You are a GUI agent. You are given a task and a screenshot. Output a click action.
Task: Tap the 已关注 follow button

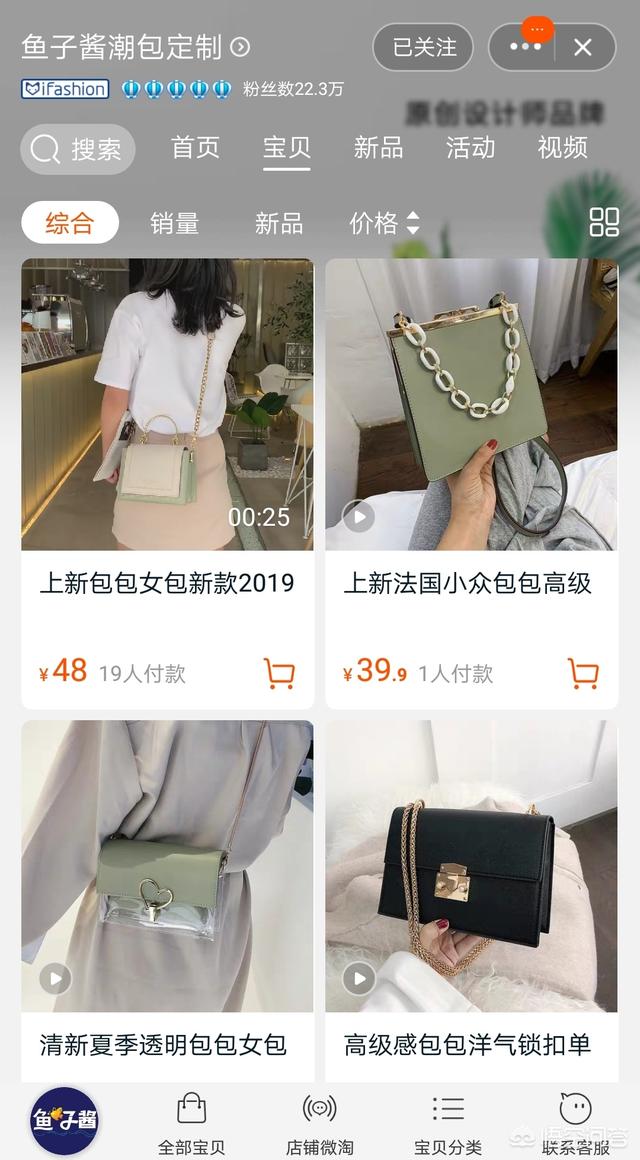(423, 47)
